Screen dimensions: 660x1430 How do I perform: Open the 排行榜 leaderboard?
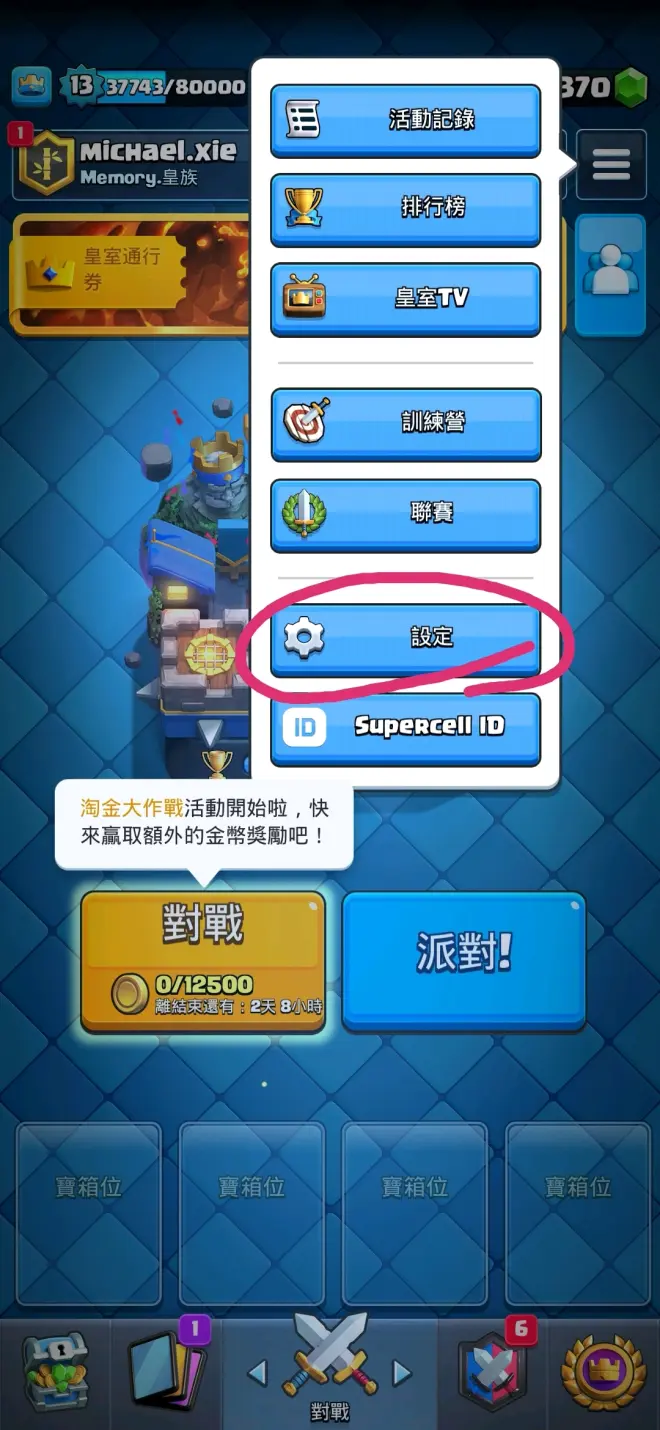click(405, 208)
